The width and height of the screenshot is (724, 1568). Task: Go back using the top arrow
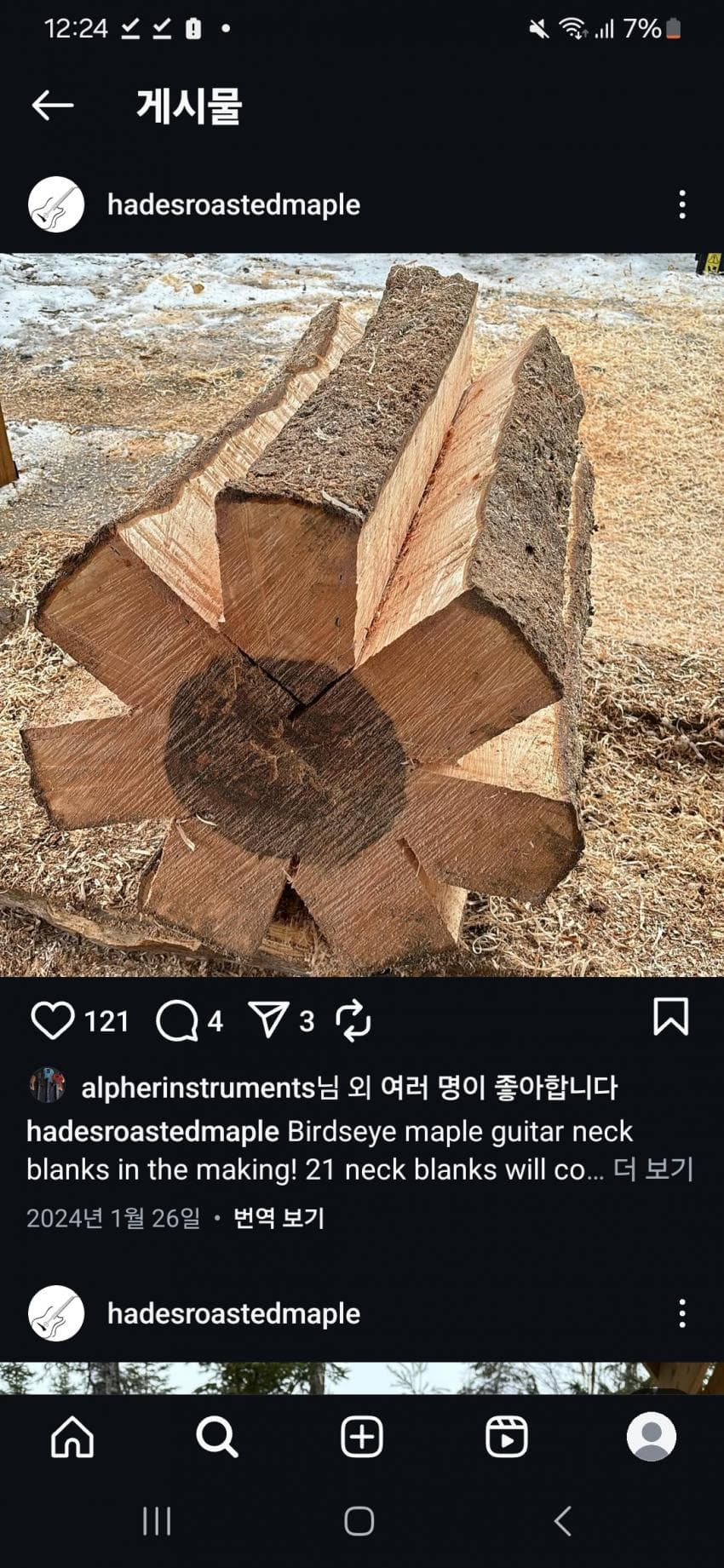point(53,106)
